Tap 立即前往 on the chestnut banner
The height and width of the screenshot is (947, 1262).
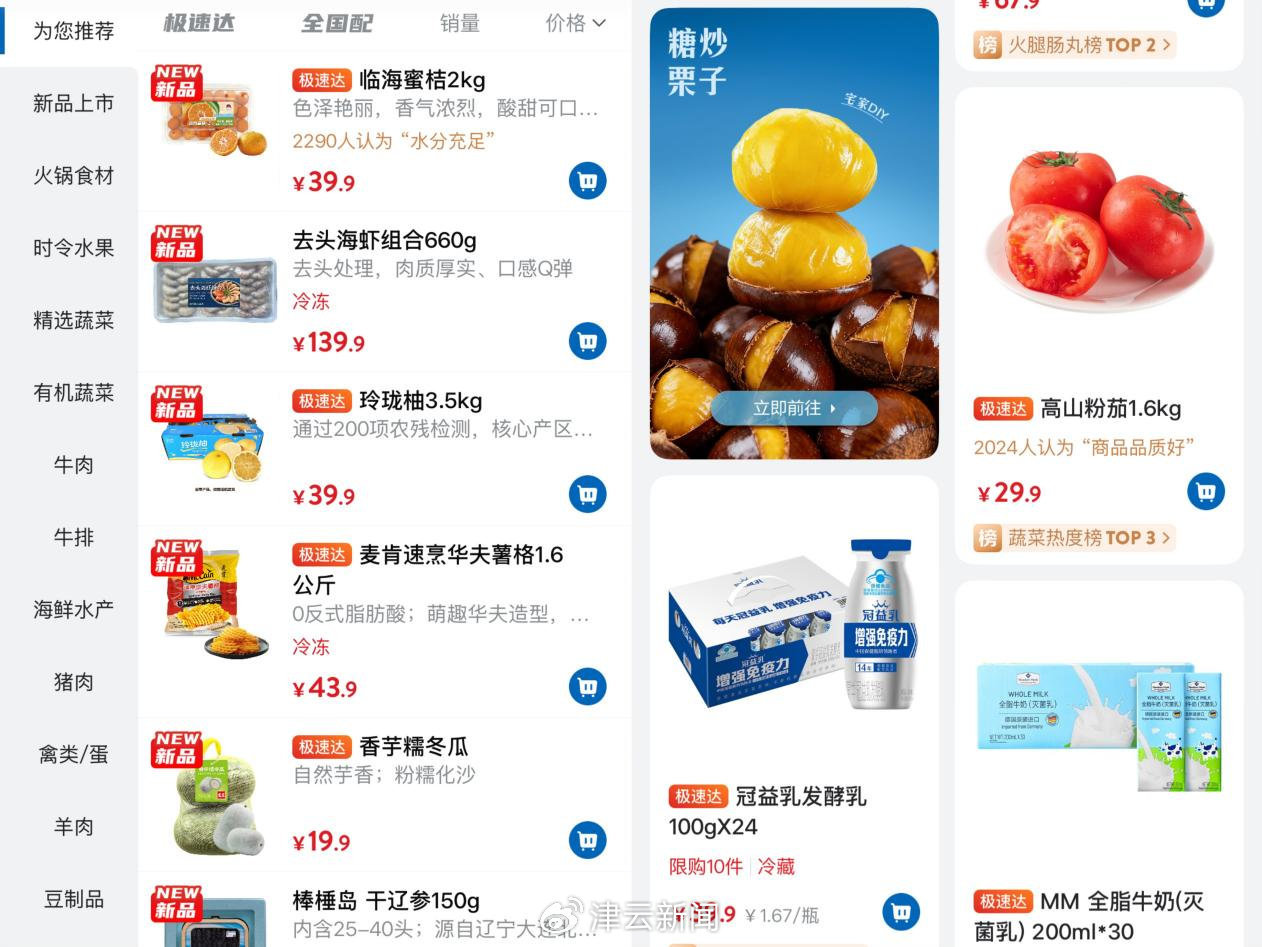794,408
